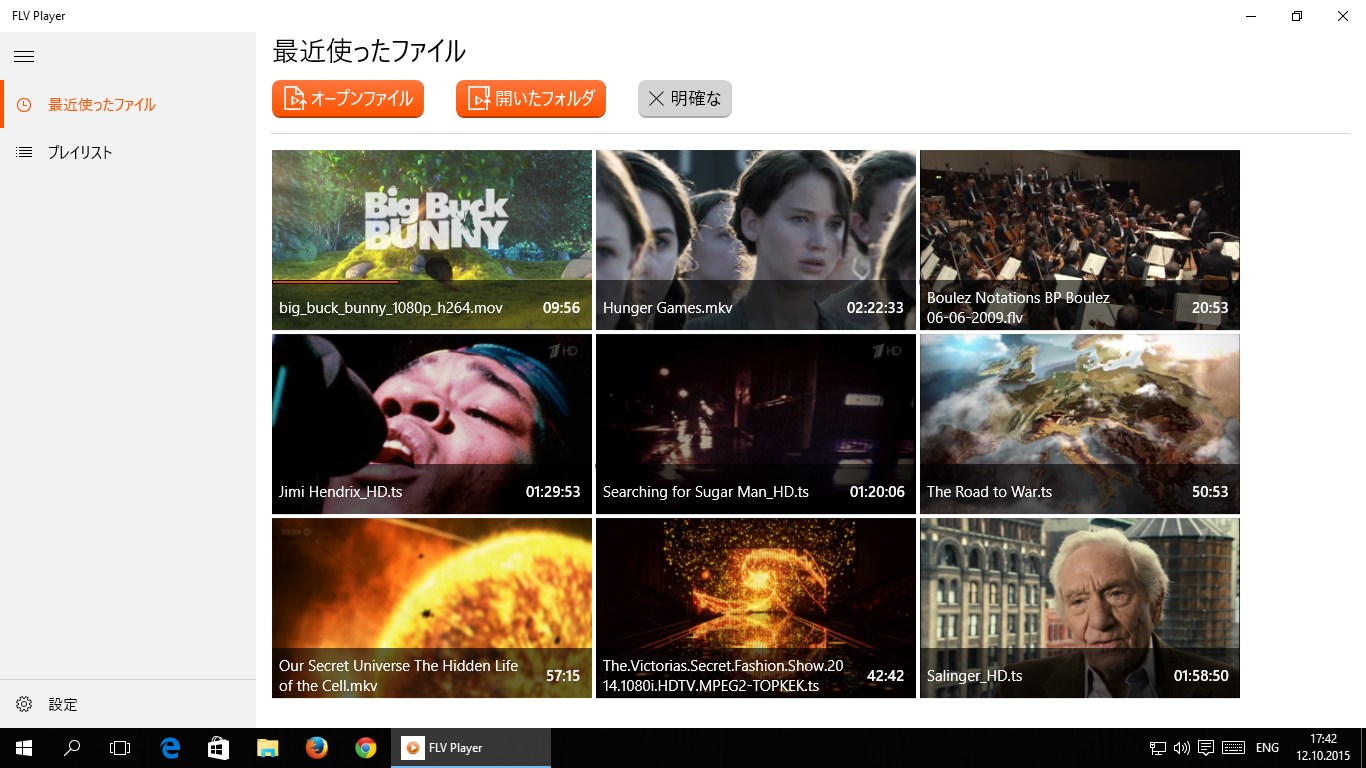Open Salinger_HD.ts video
Image resolution: width=1366 pixels, height=768 pixels.
[1080, 608]
